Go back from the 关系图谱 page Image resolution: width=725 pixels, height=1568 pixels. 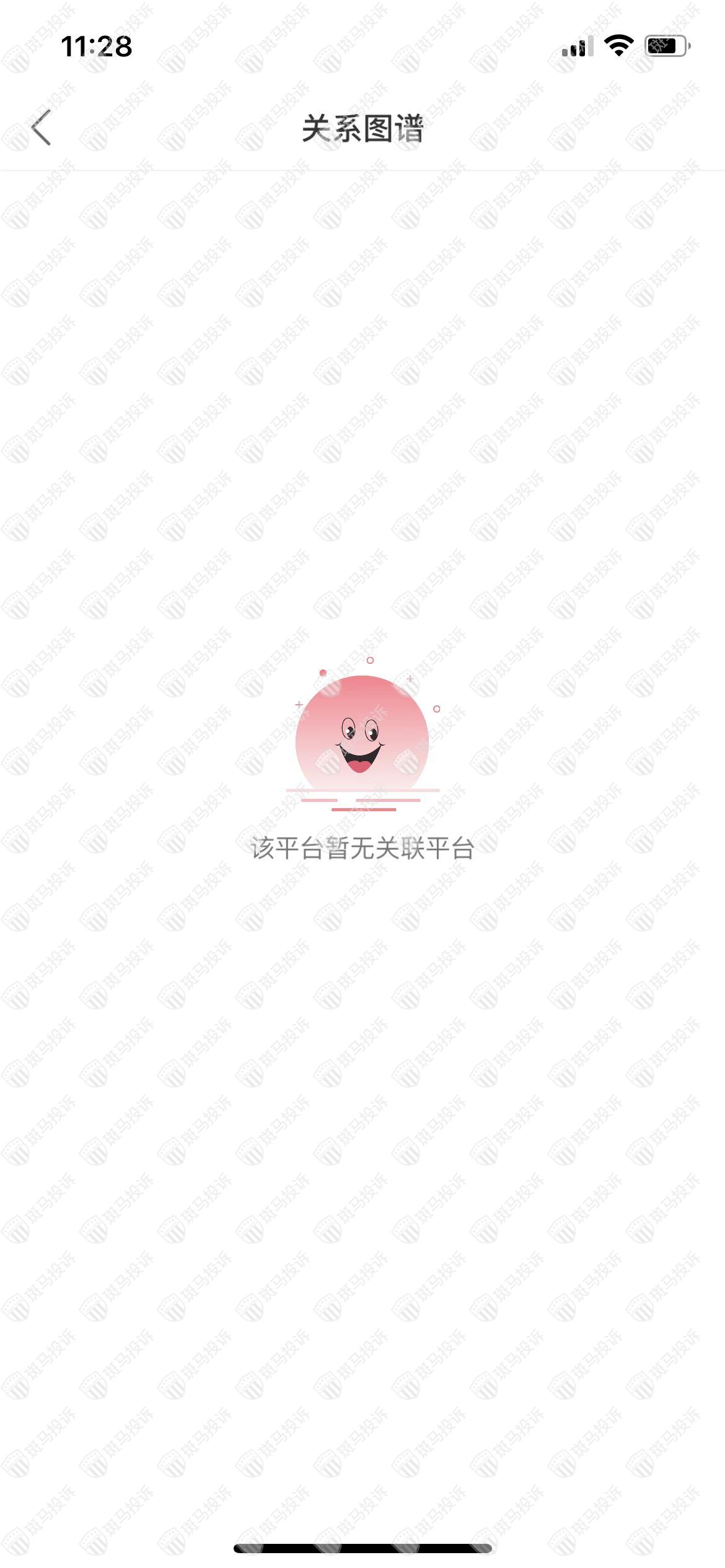[x=42, y=128]
